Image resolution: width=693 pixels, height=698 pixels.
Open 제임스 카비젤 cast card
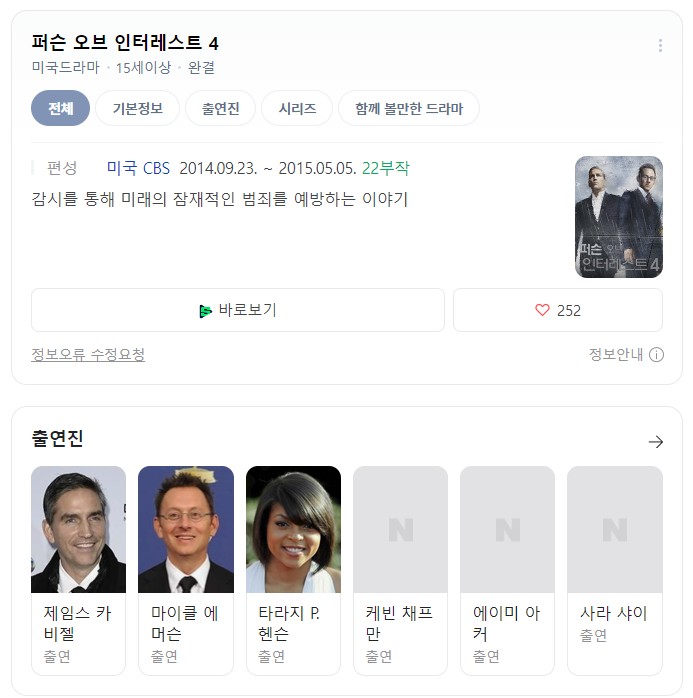78,570
